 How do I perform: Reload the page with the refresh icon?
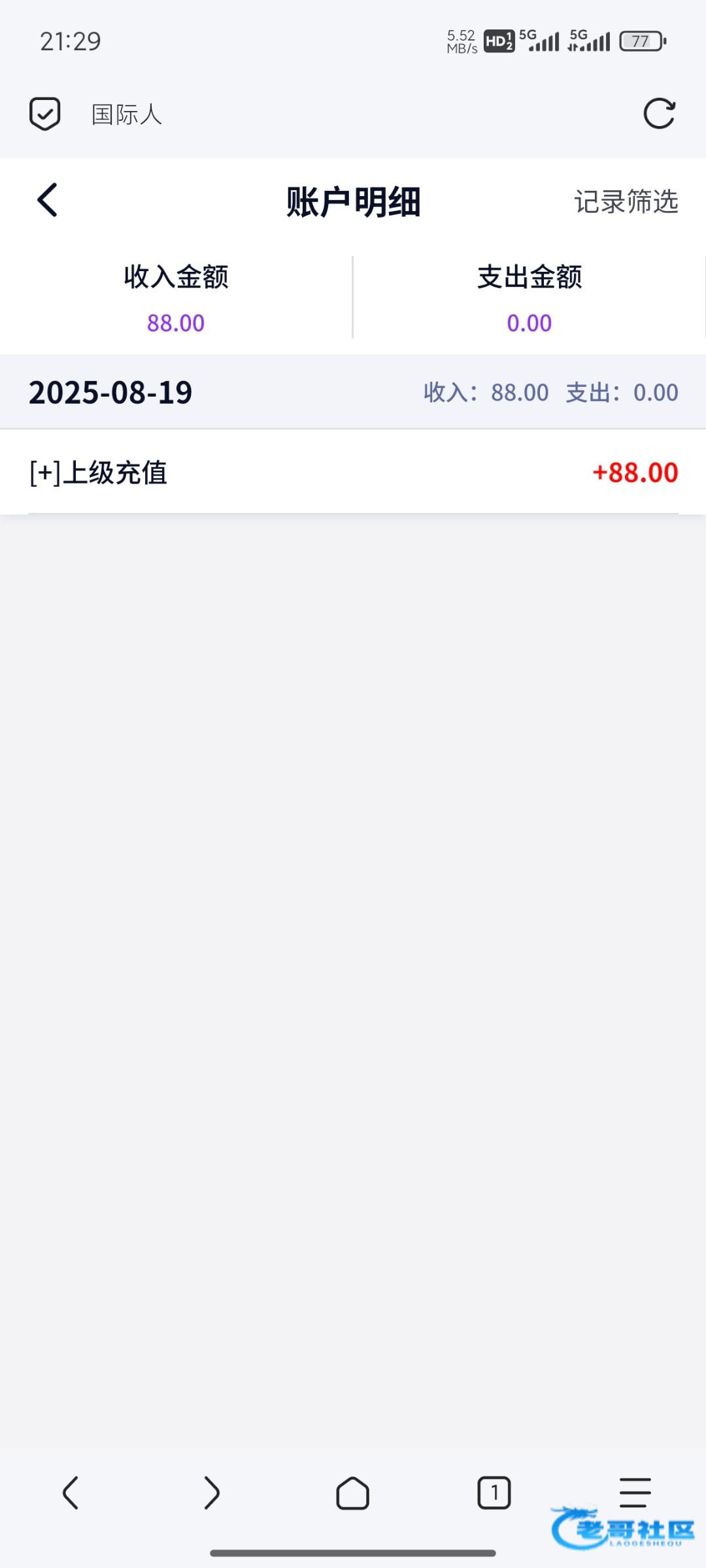click(x=658, y=114)
